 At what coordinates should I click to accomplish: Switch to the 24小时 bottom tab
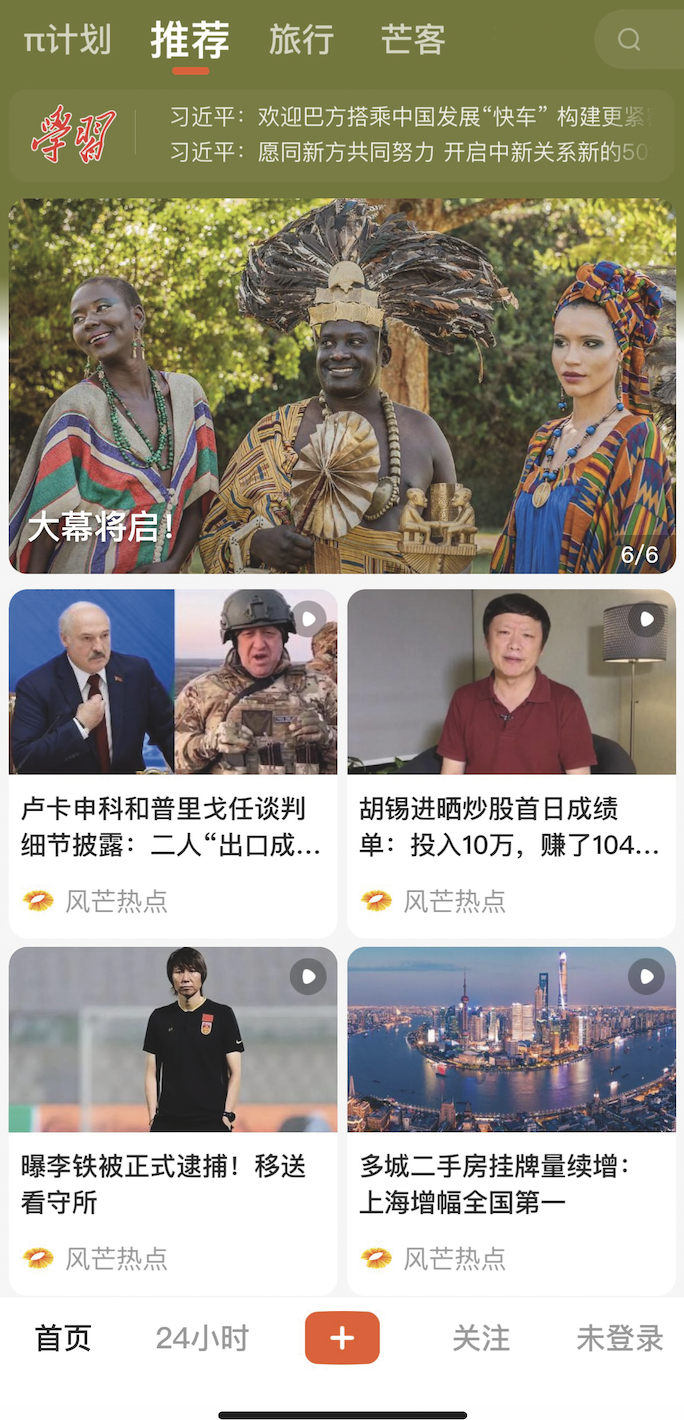click(x=202, y=1338)
